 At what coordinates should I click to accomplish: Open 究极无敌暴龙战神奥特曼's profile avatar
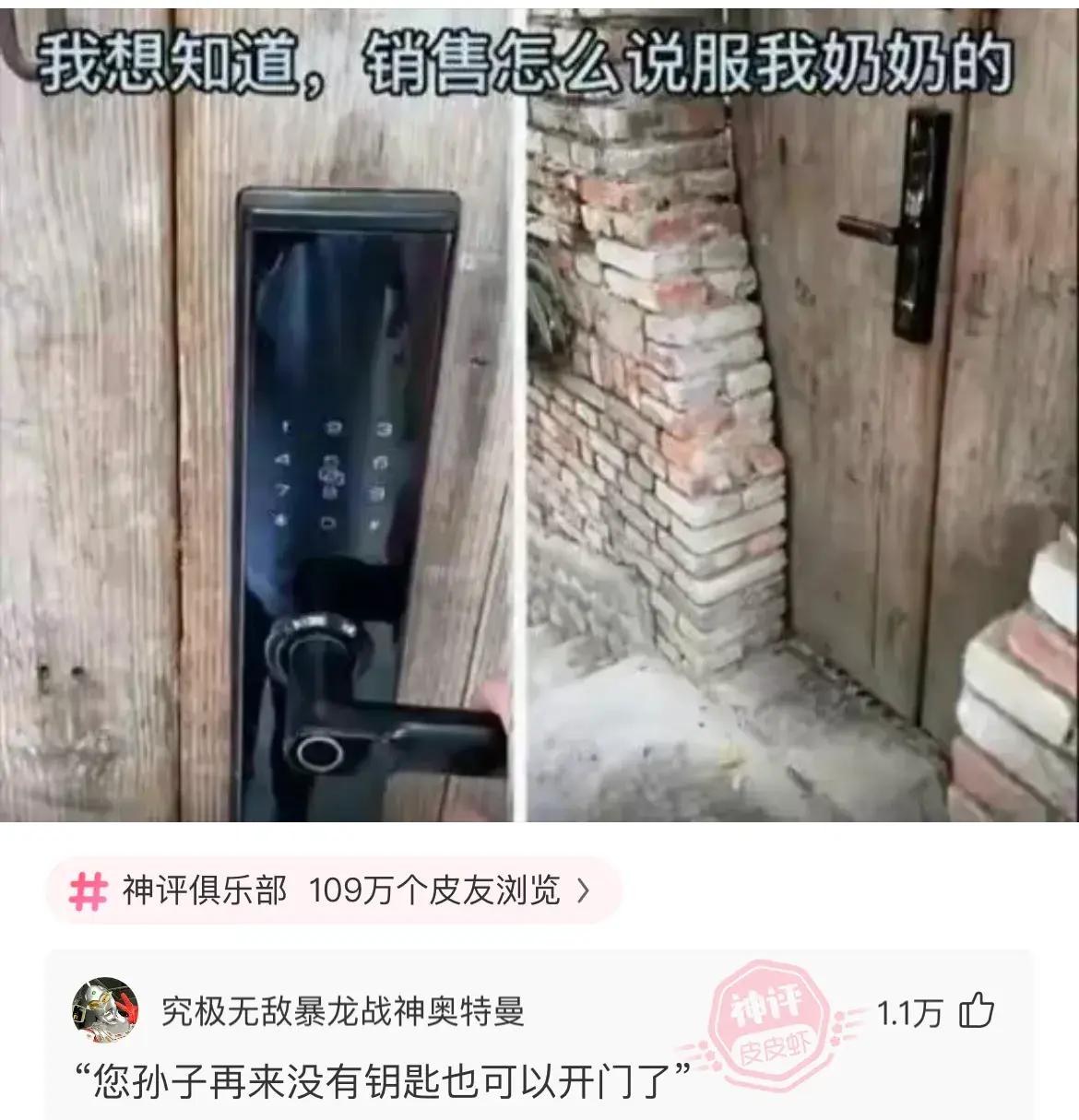(x=104, y=1011)
